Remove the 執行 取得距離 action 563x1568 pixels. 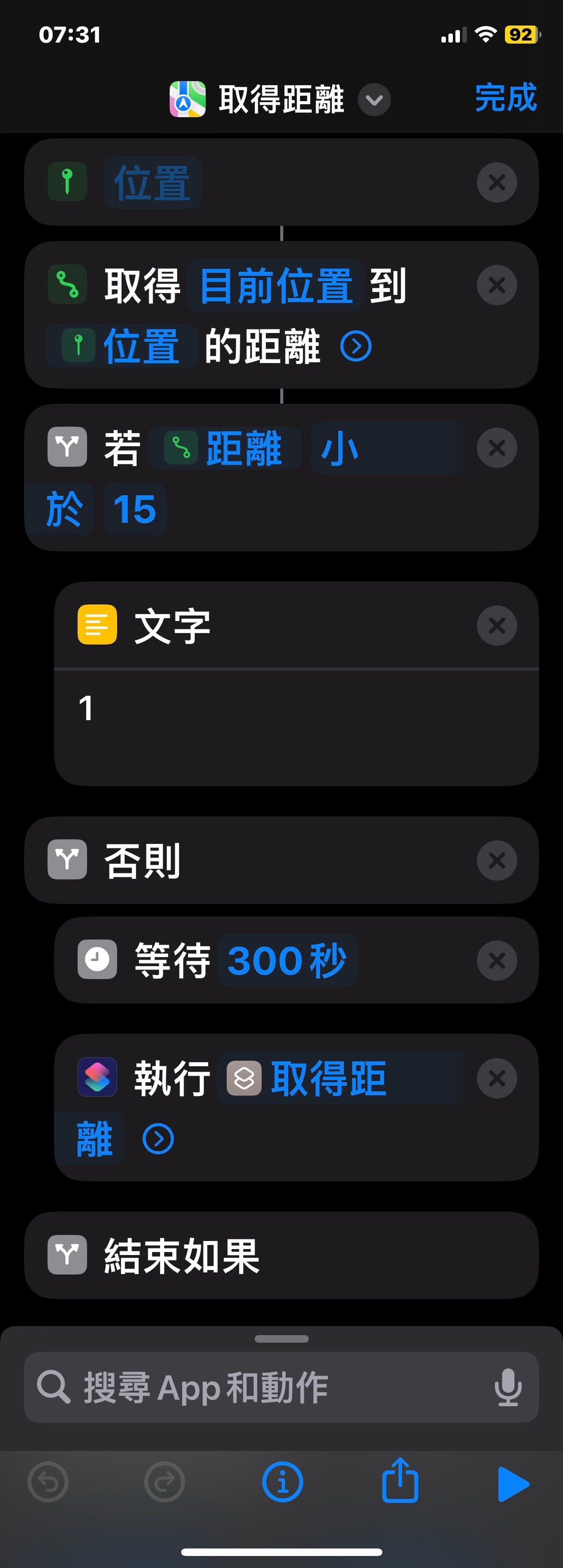[496, 1079]
